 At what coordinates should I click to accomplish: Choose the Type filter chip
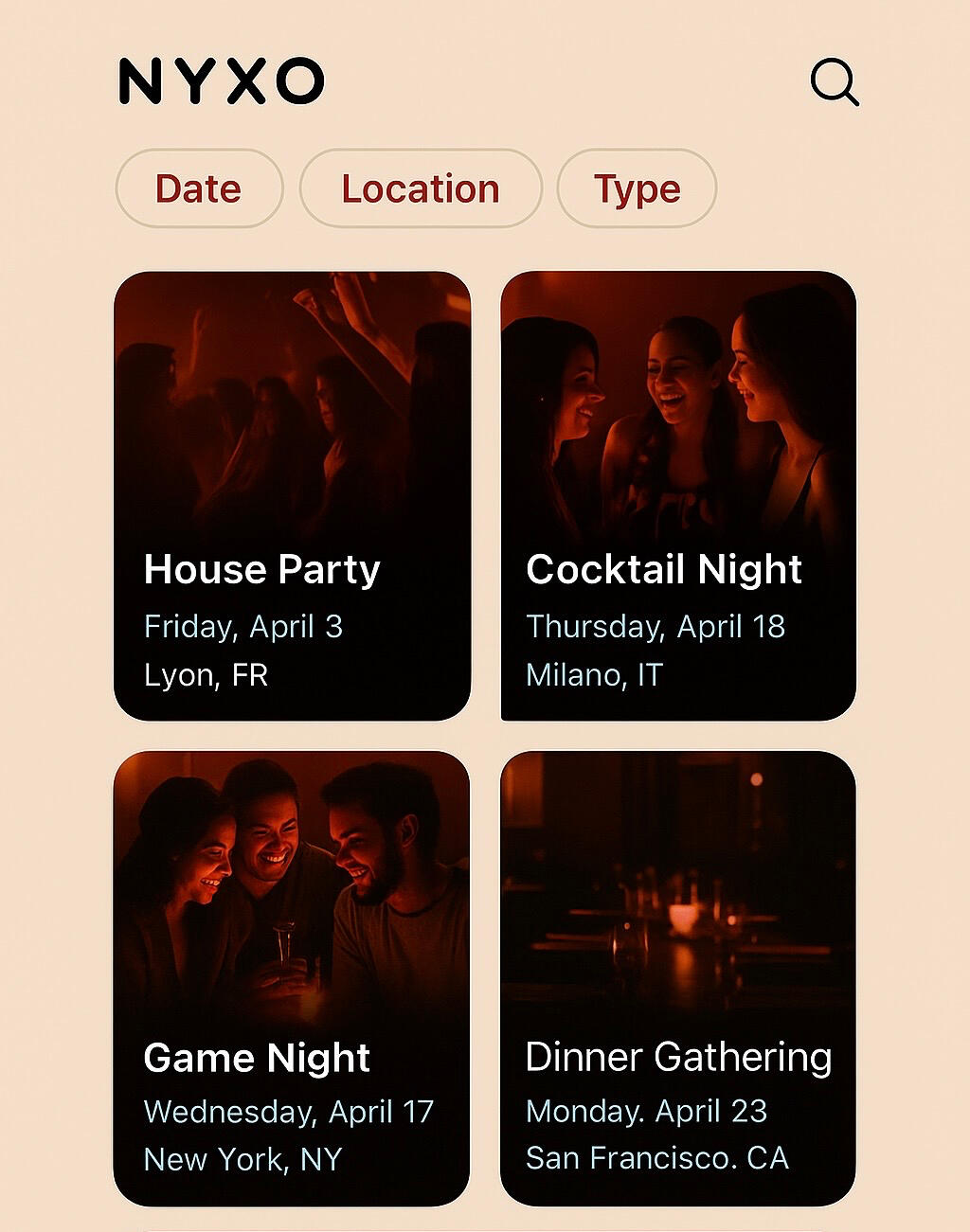point(637,188)
